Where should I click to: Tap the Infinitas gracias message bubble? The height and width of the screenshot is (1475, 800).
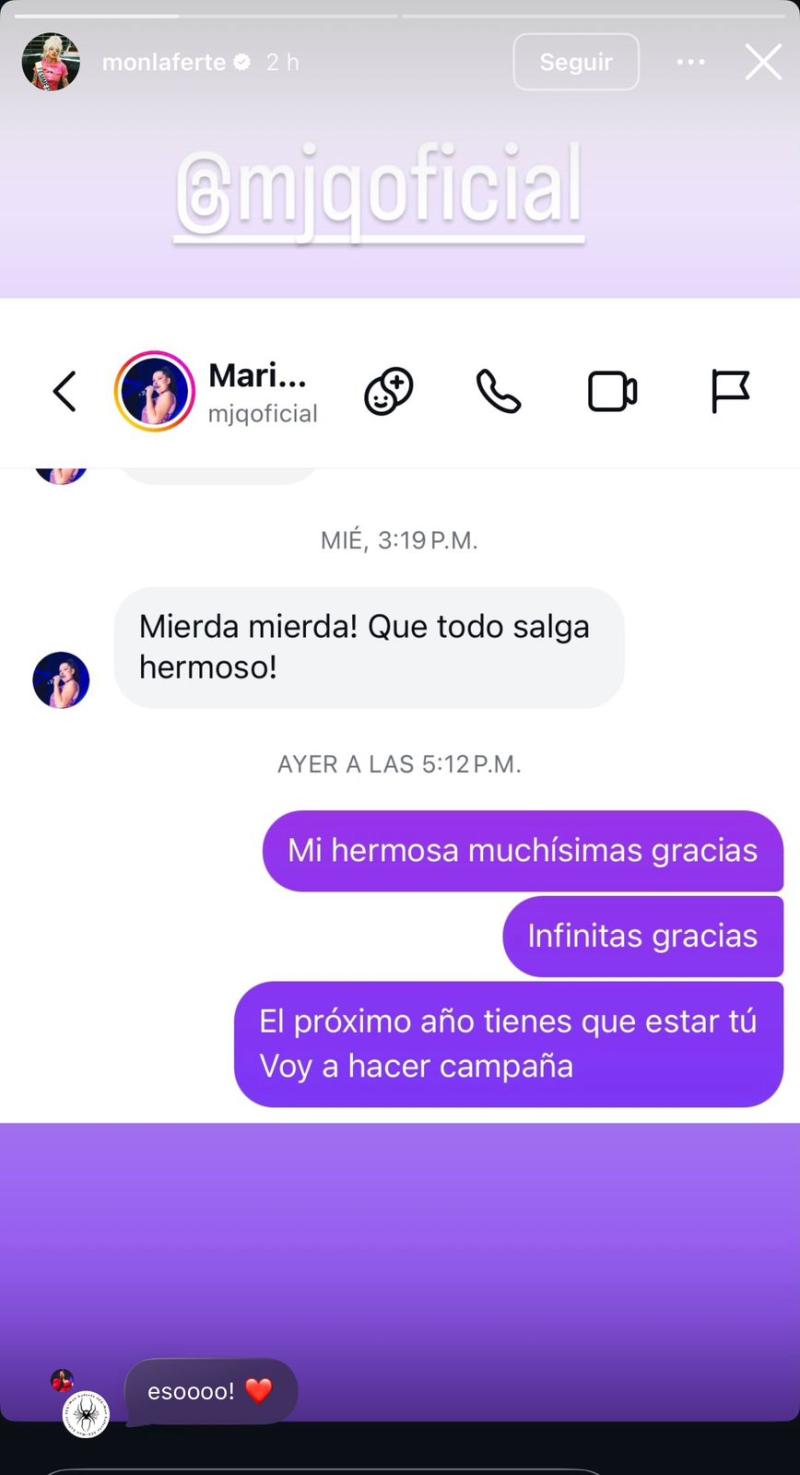click(x=642, y=935)
